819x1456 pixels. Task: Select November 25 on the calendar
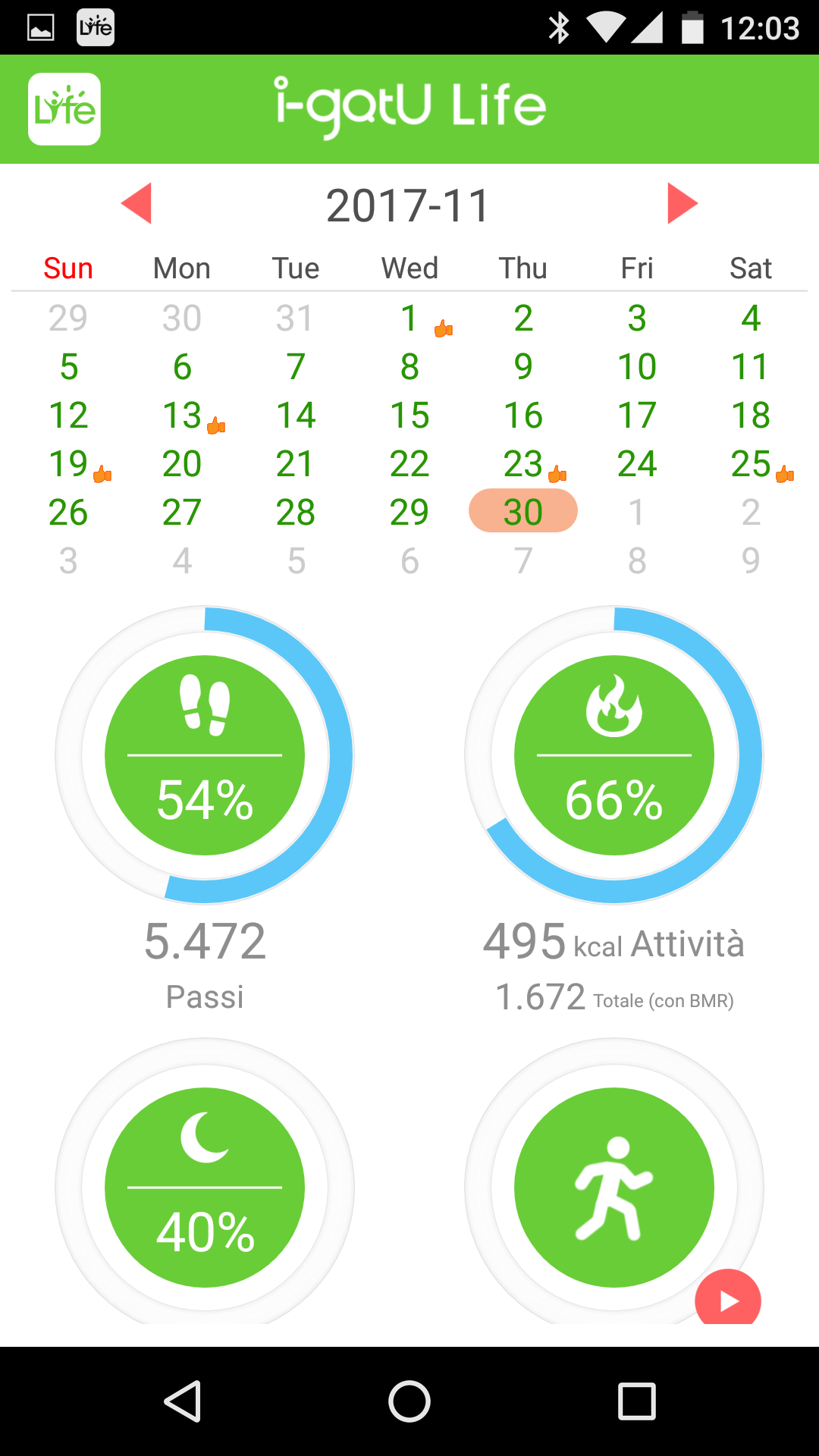tap(751, 464)
